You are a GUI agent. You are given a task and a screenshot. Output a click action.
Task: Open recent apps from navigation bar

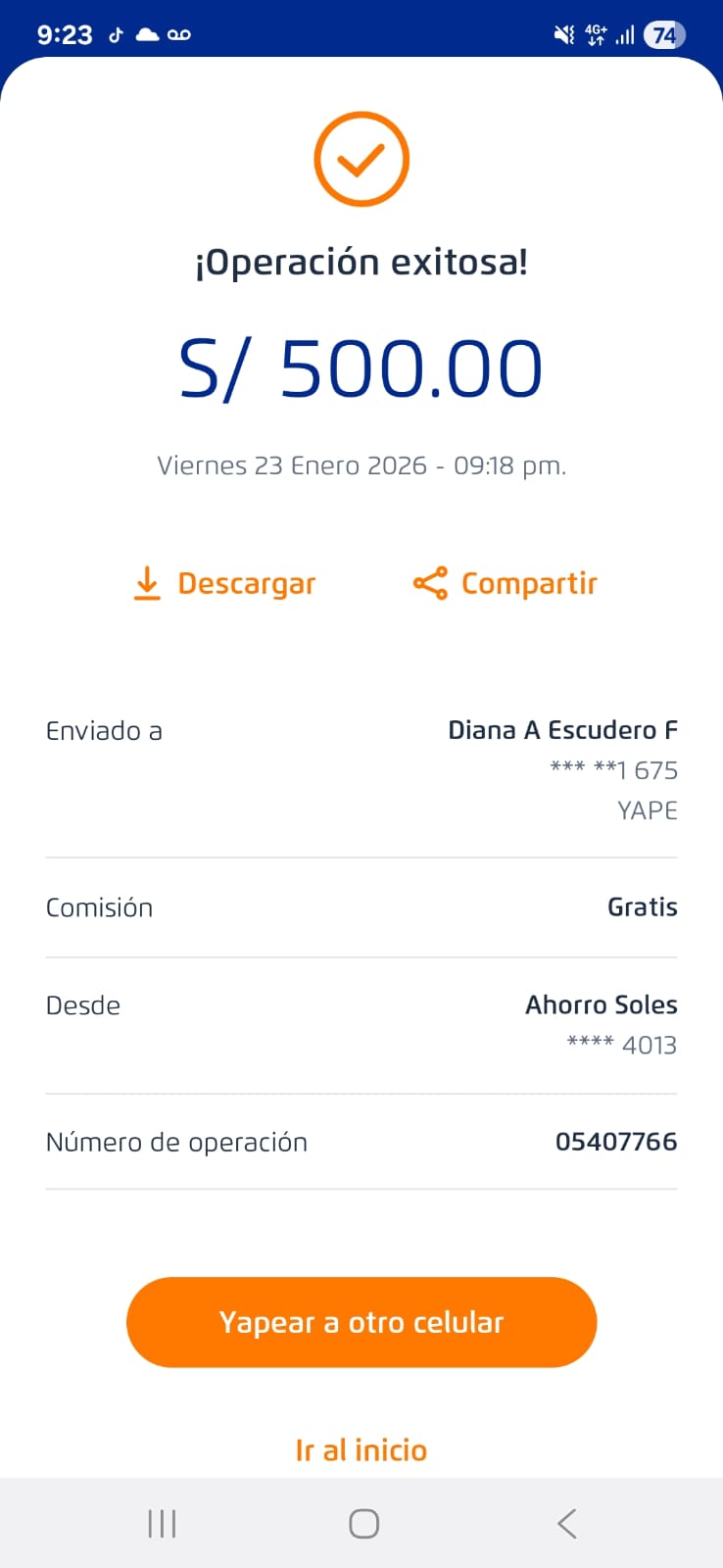click(162, 1523)
